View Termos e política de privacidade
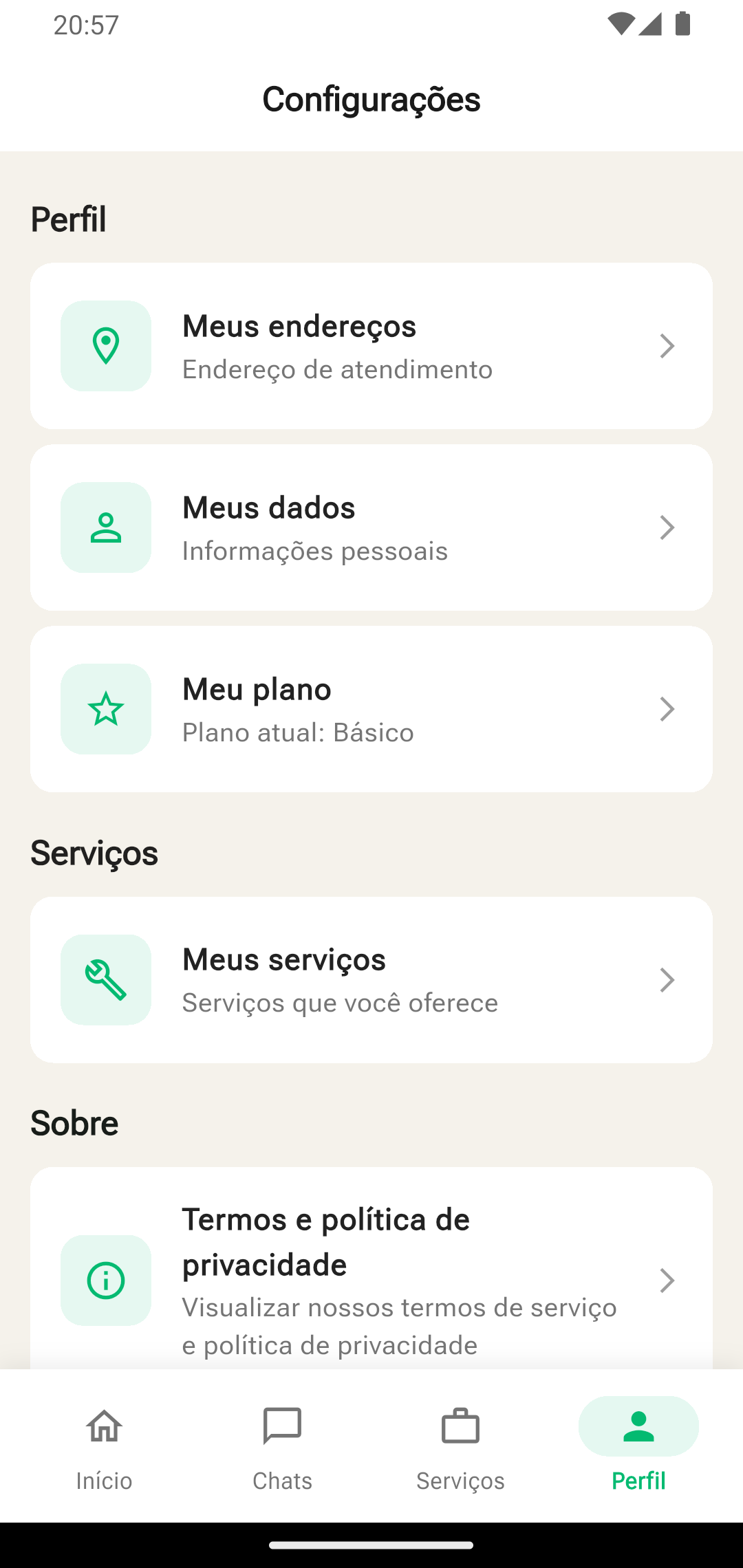The image size is (743, 1568). [371, 1281]
